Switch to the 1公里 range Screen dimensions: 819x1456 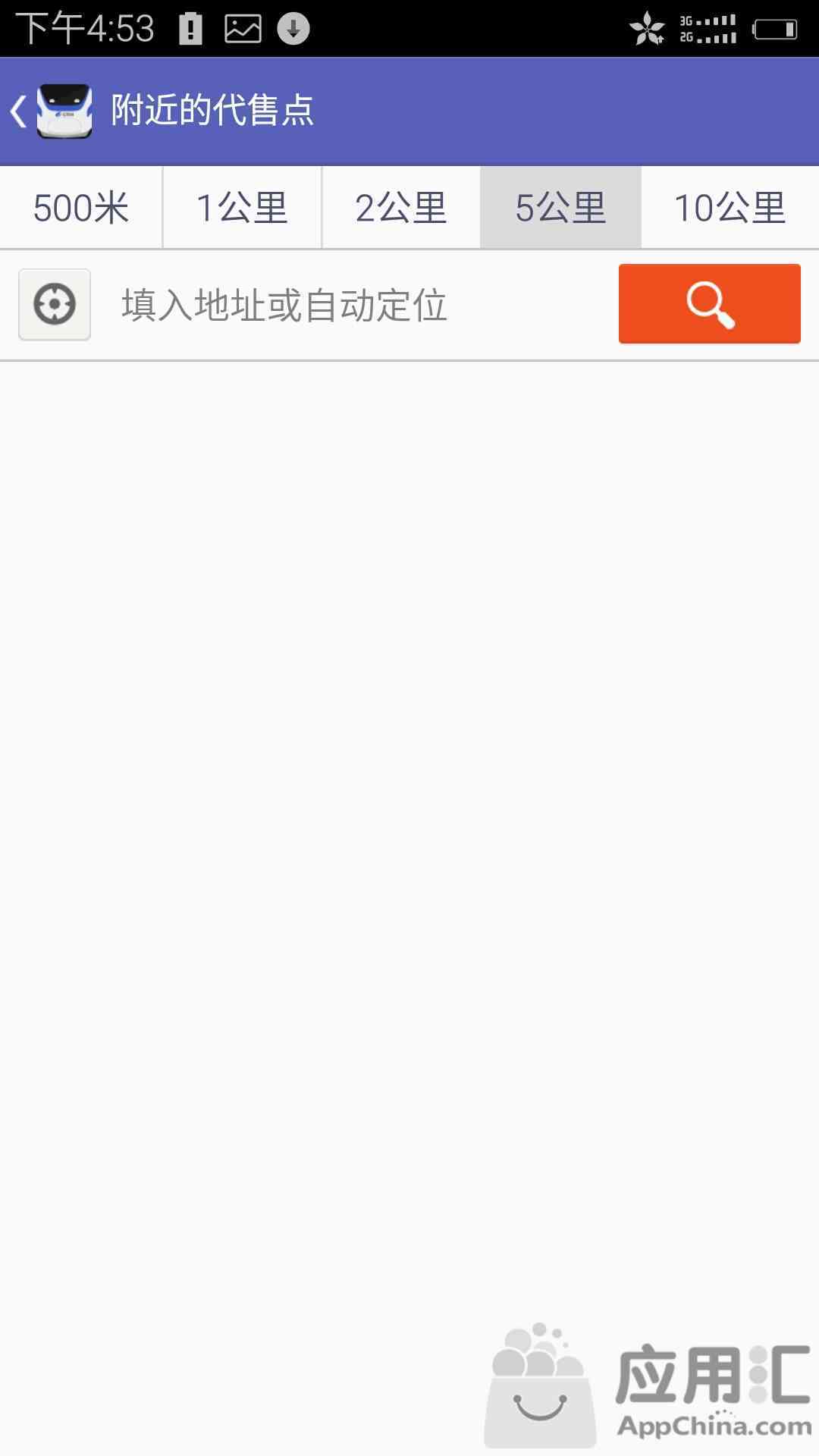[243, 208]
